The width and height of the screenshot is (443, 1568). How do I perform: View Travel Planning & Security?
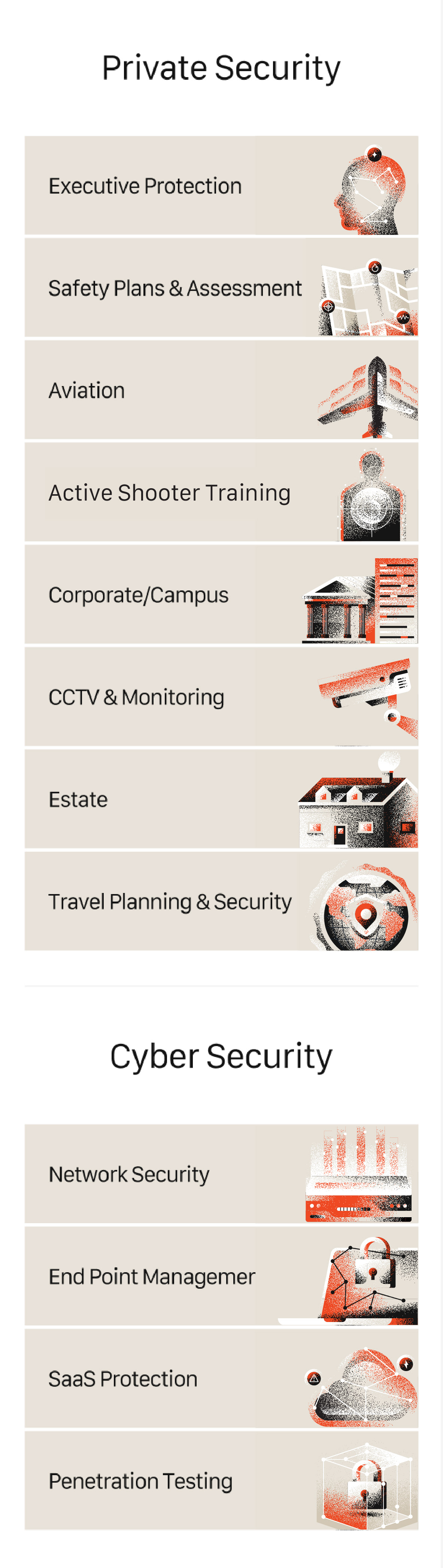point(221,902)
